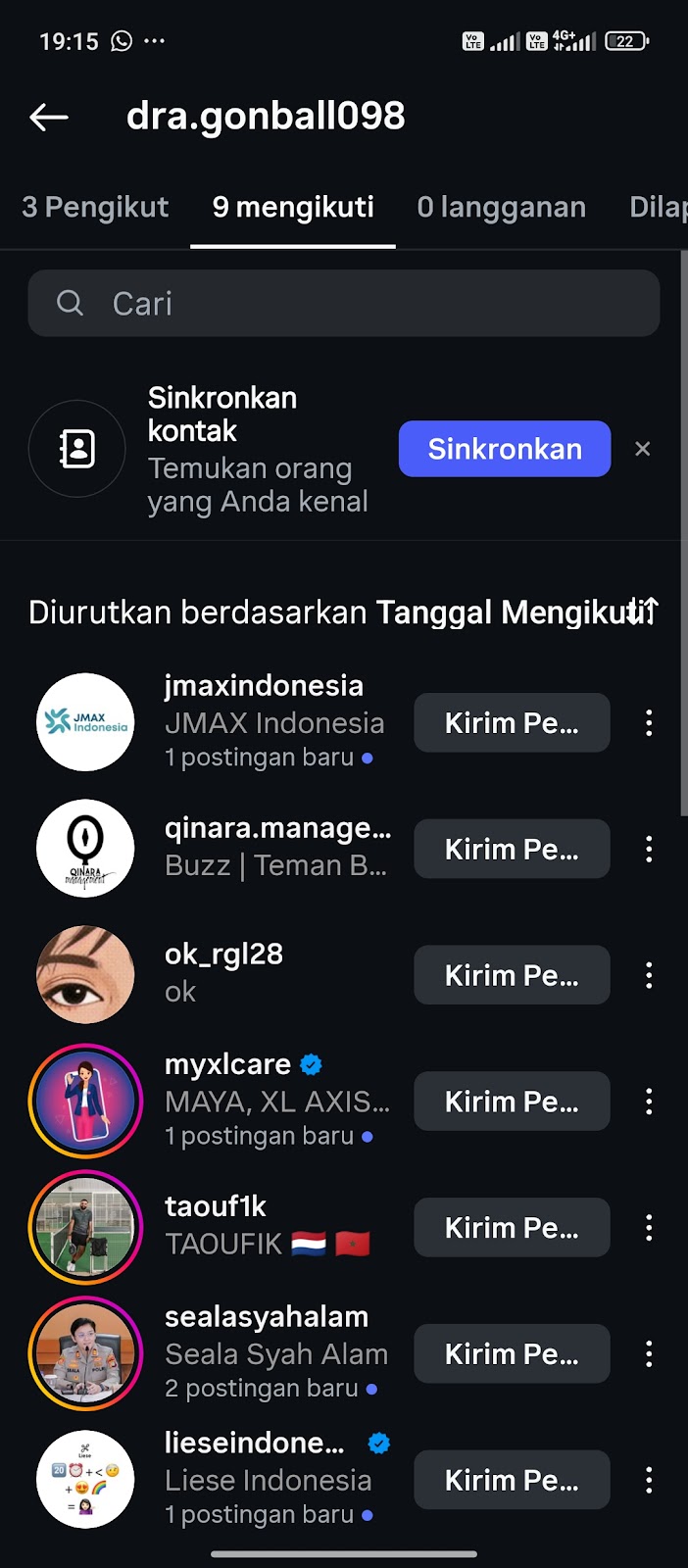Open taouf1k's profile
The image size is (688, 1568).
click(x=216, y=1207)
